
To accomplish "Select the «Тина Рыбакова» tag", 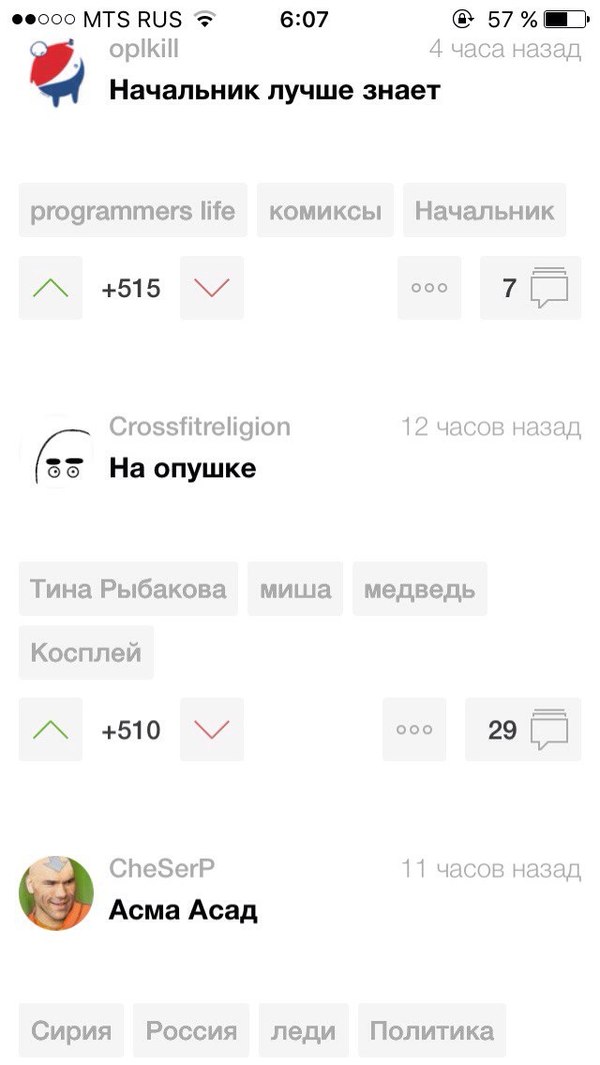I will click(128, 589).
